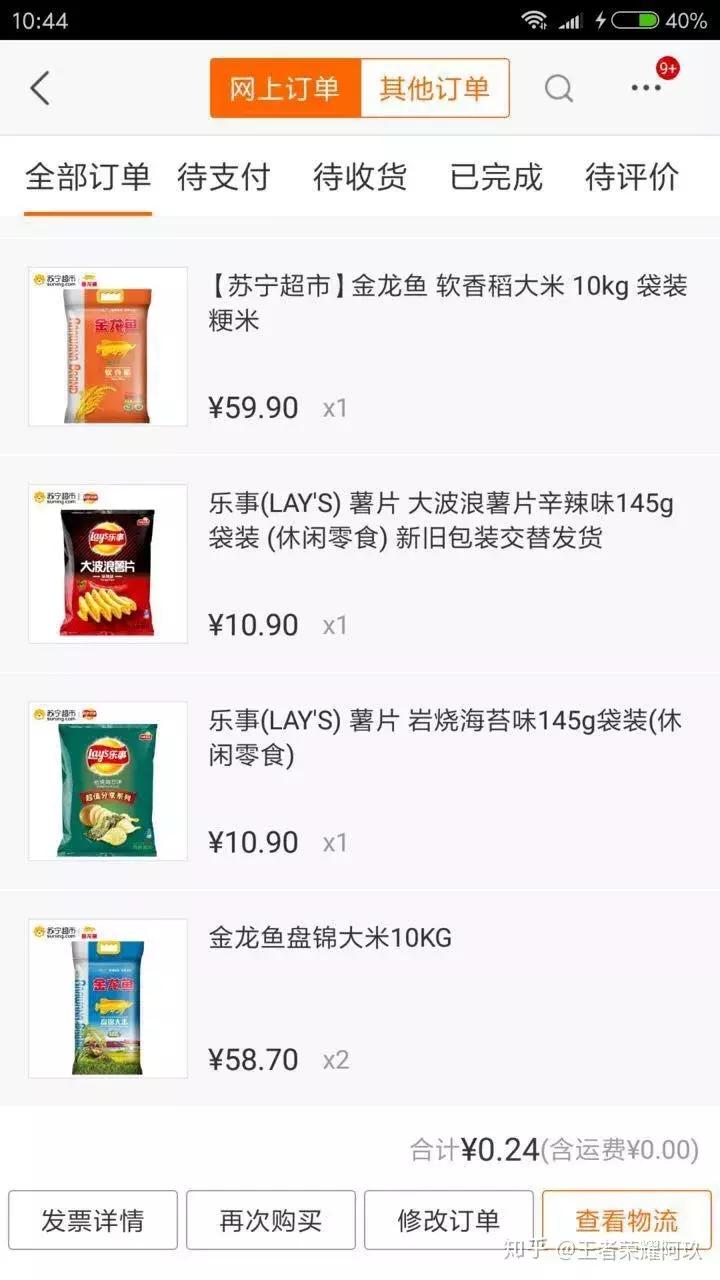Select the 待支付 order filter

tap(224, 178)
